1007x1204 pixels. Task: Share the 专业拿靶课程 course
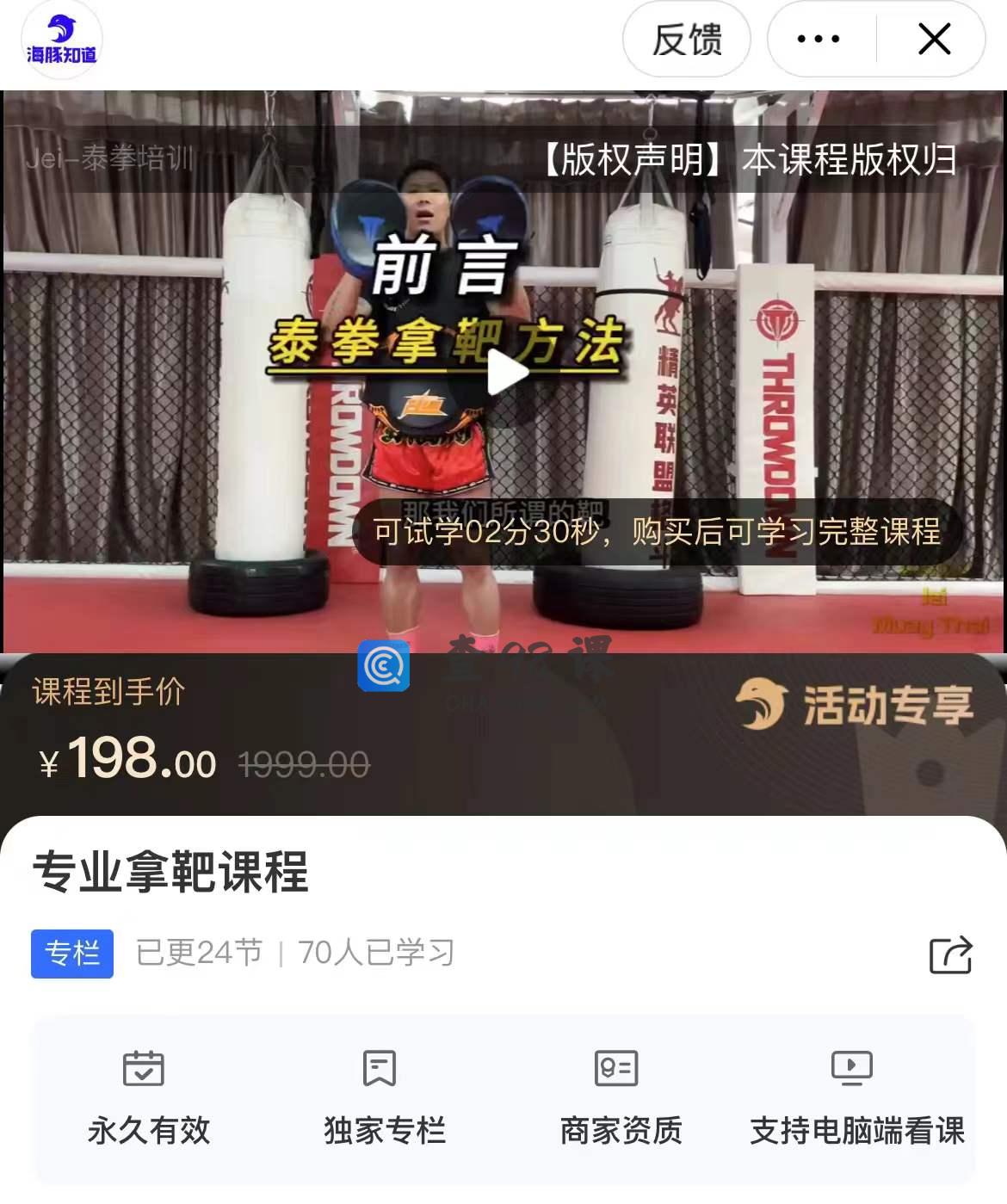[x=950, y=954]
